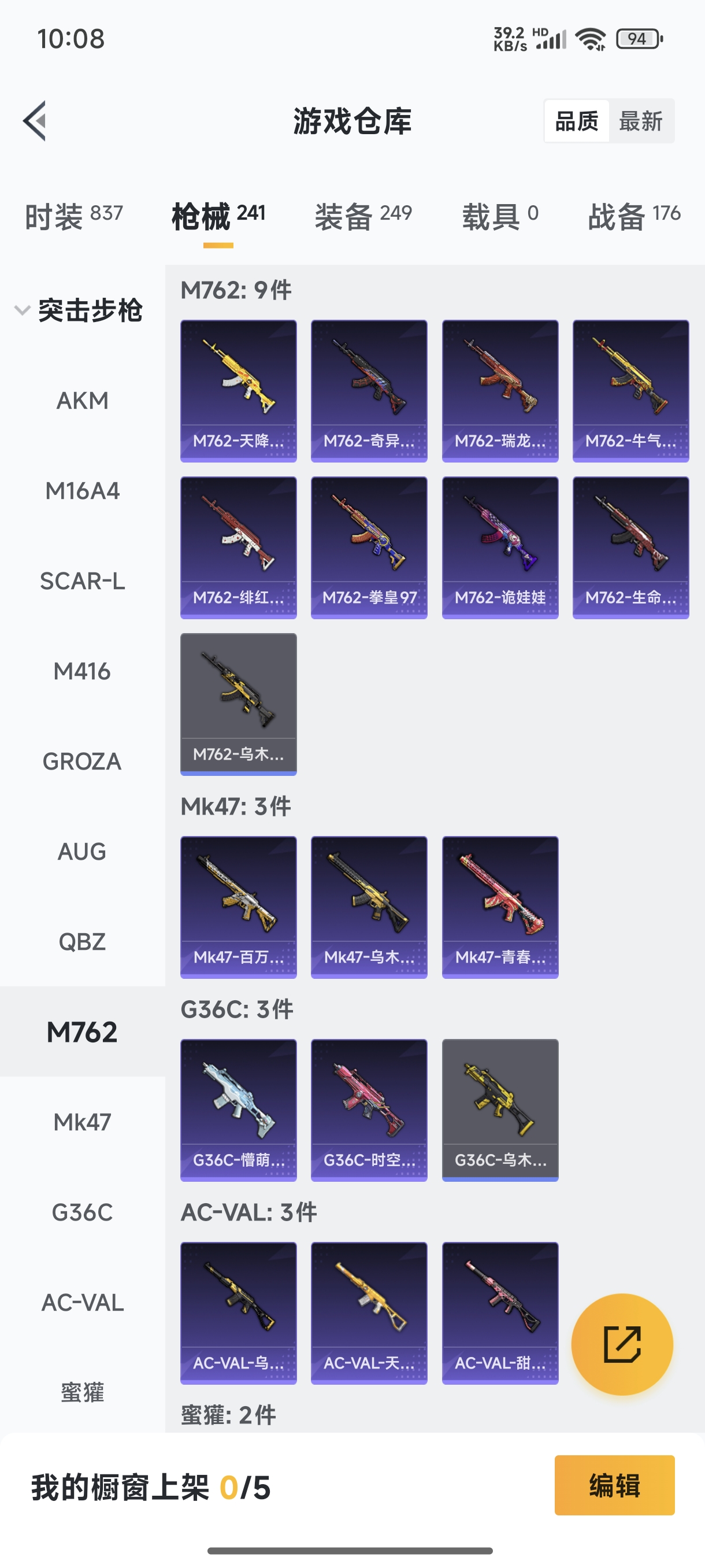Select M416 in the side list
This screenshot has width=705, height=1568.
(x=82, y=671)
